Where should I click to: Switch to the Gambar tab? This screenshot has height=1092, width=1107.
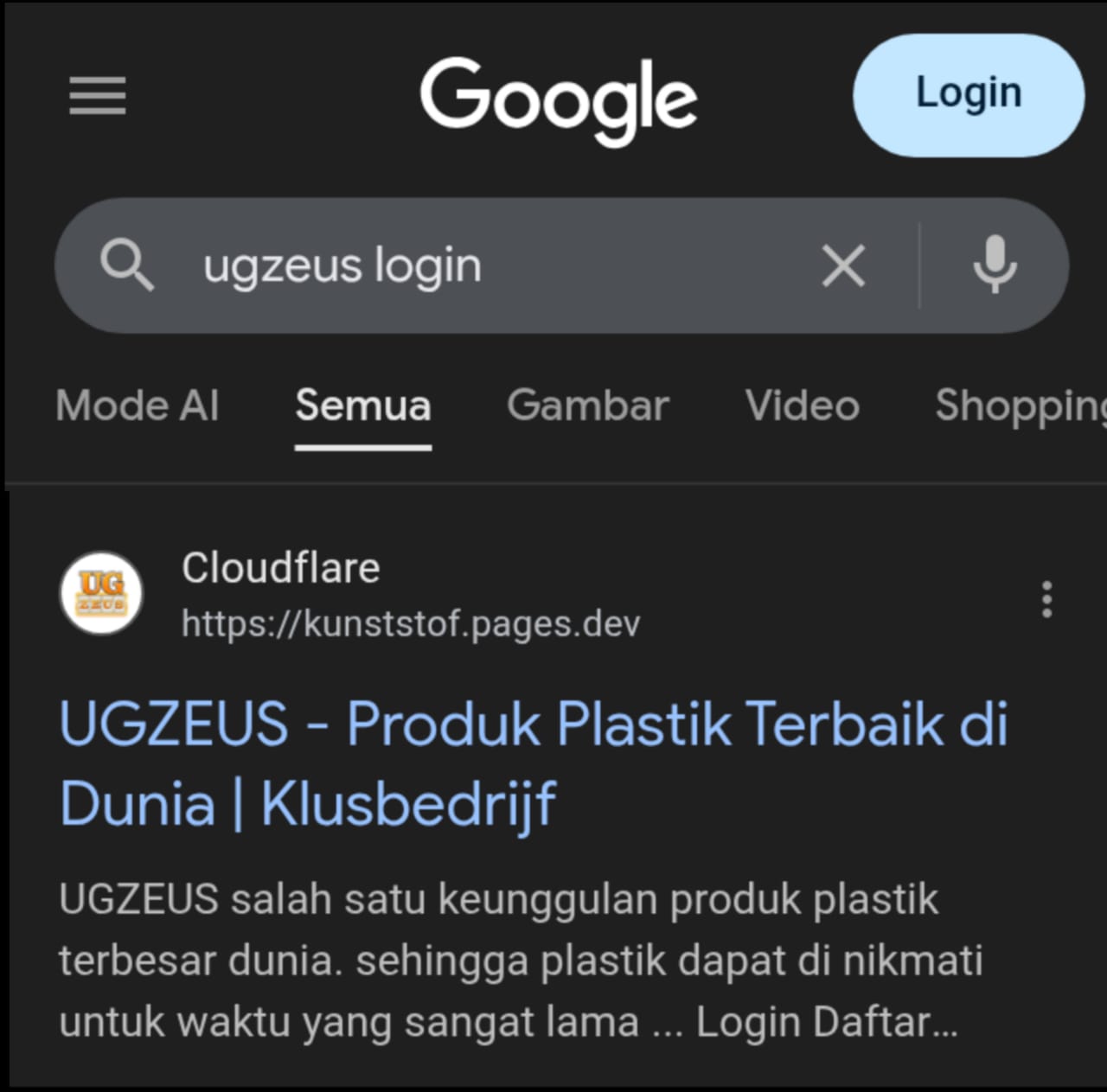(x=587, y=406)
